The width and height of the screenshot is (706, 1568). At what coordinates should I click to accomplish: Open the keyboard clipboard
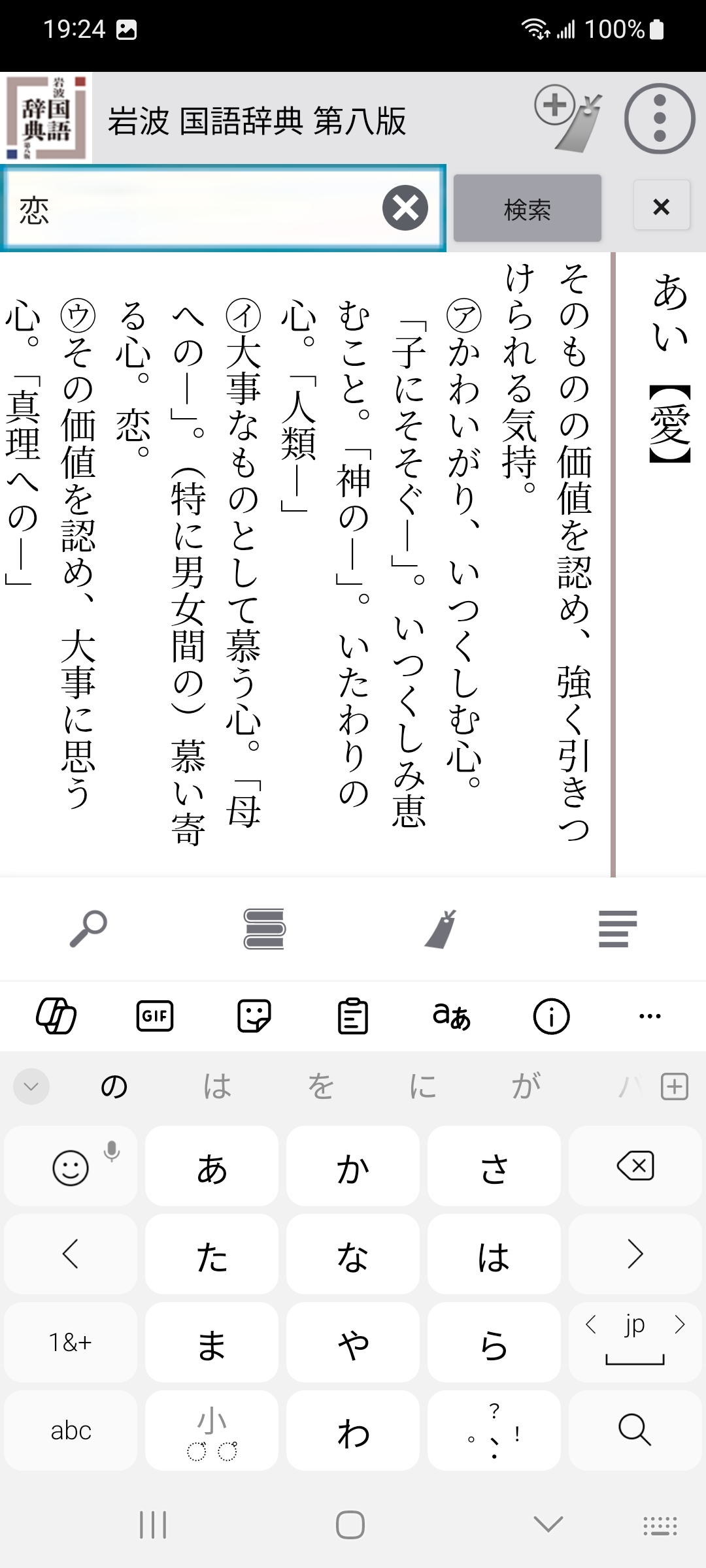point(353,1016)
